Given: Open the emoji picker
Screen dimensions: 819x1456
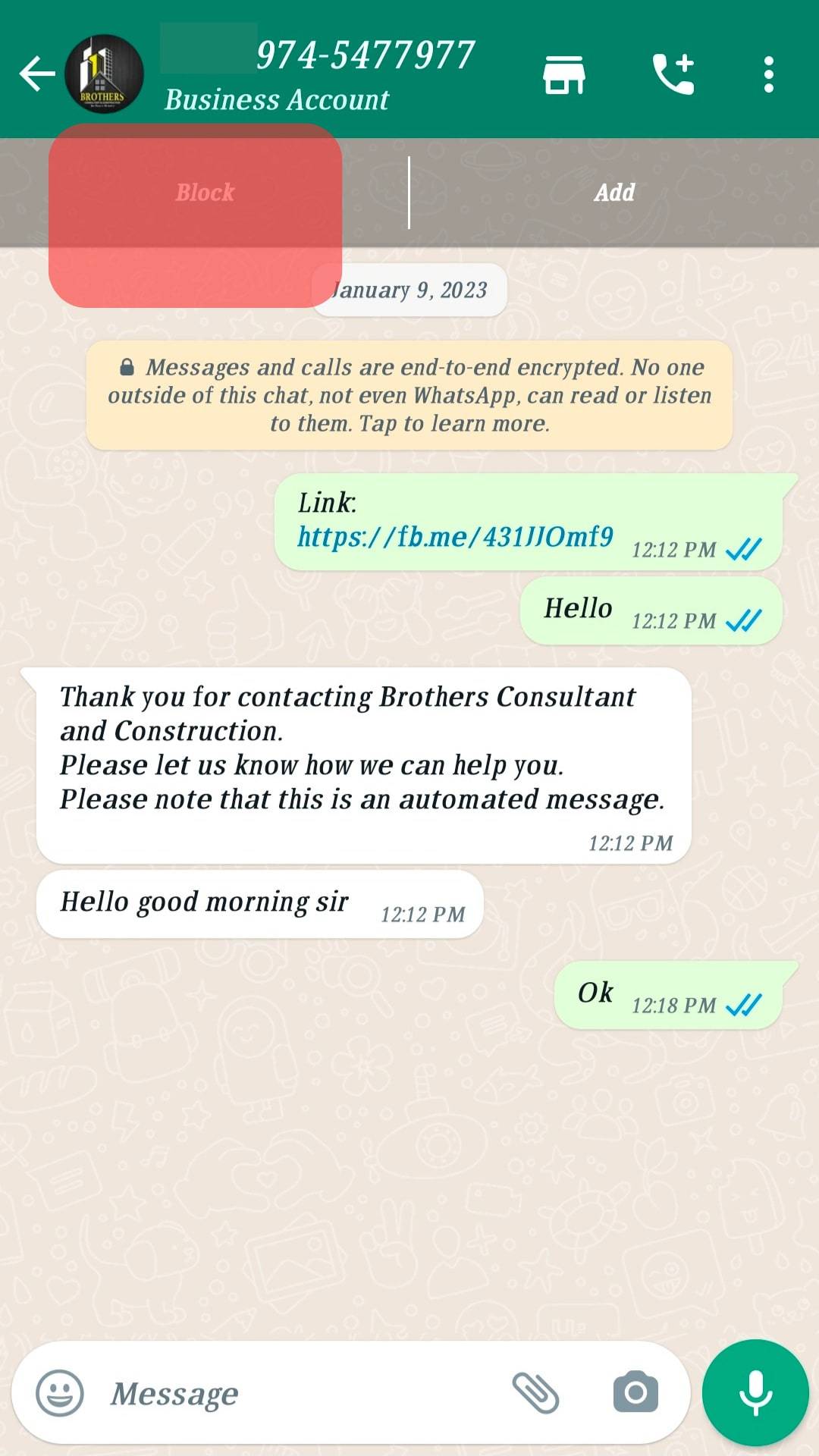Looking at the screenshot, I should coord(60,1393).
